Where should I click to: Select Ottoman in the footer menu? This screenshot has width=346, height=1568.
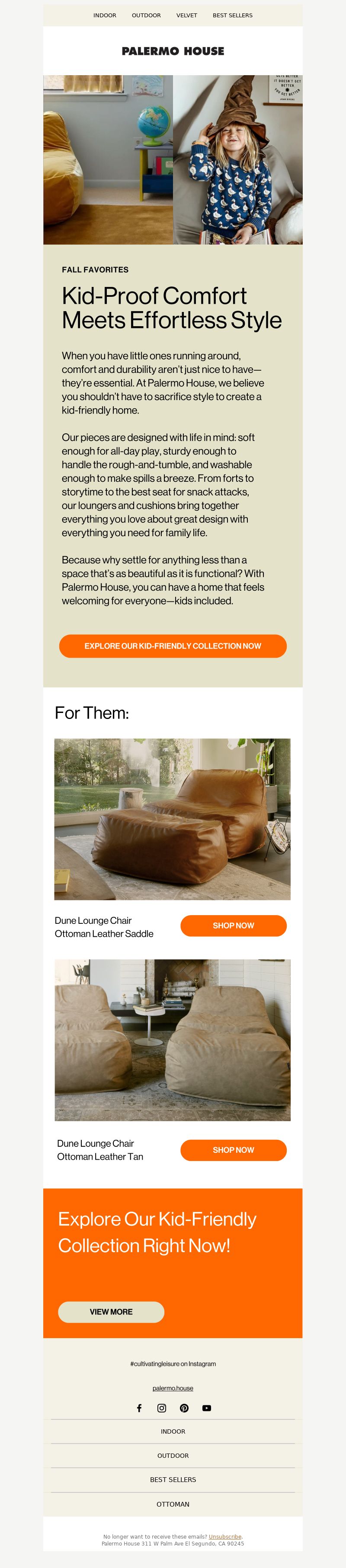point(173,1504)
